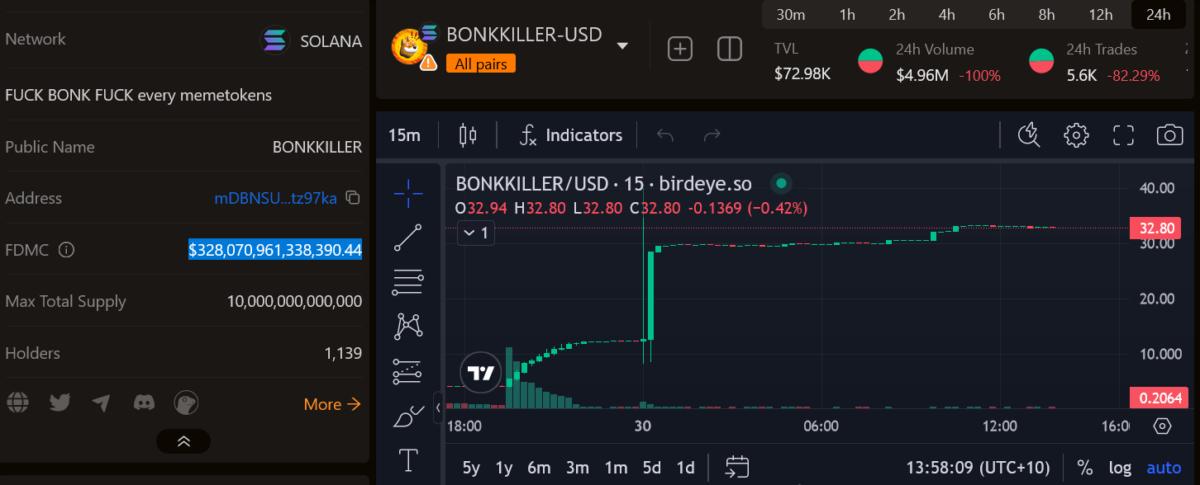Enable log scale
This screenshot has width=1200, height=485.
point(1120,467)
